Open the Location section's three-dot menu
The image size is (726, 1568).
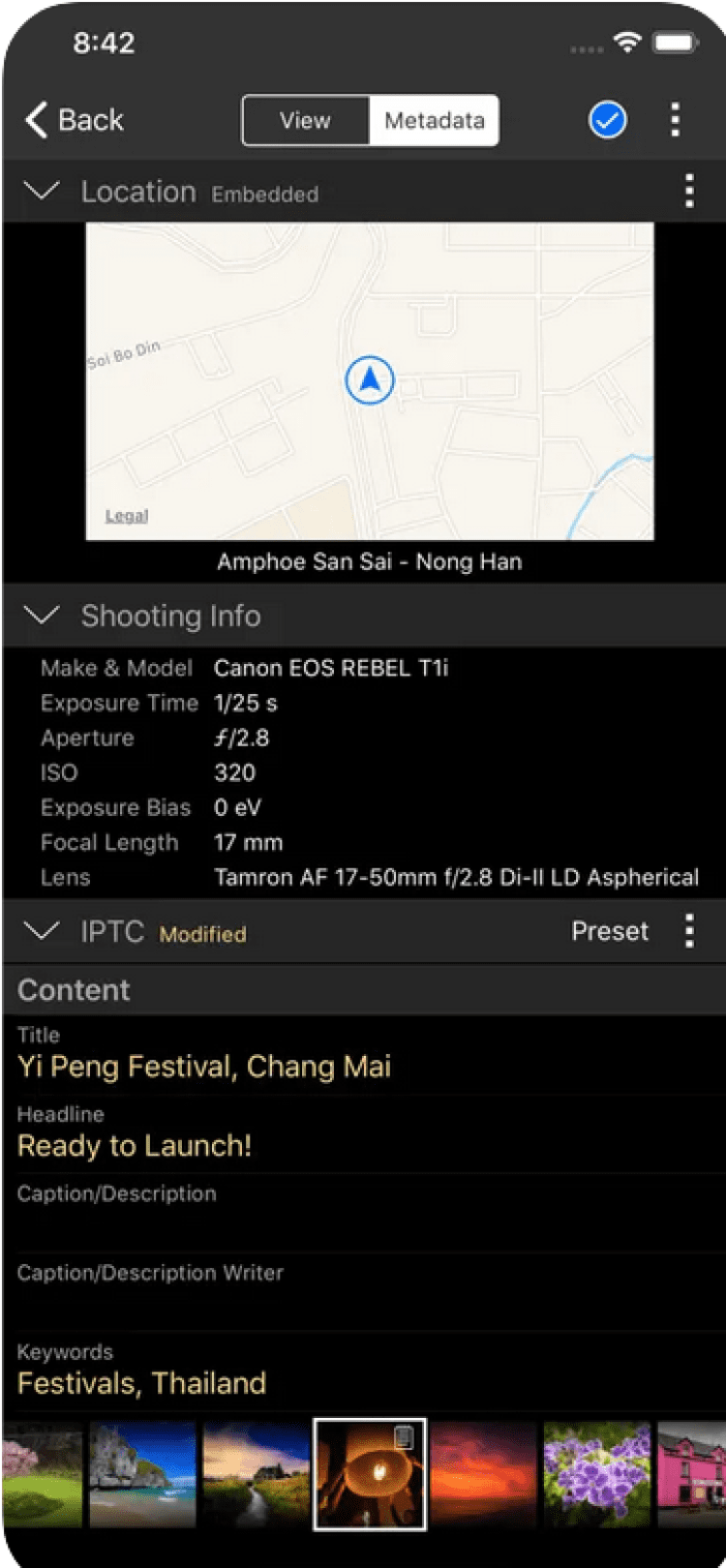coord(689,192)
